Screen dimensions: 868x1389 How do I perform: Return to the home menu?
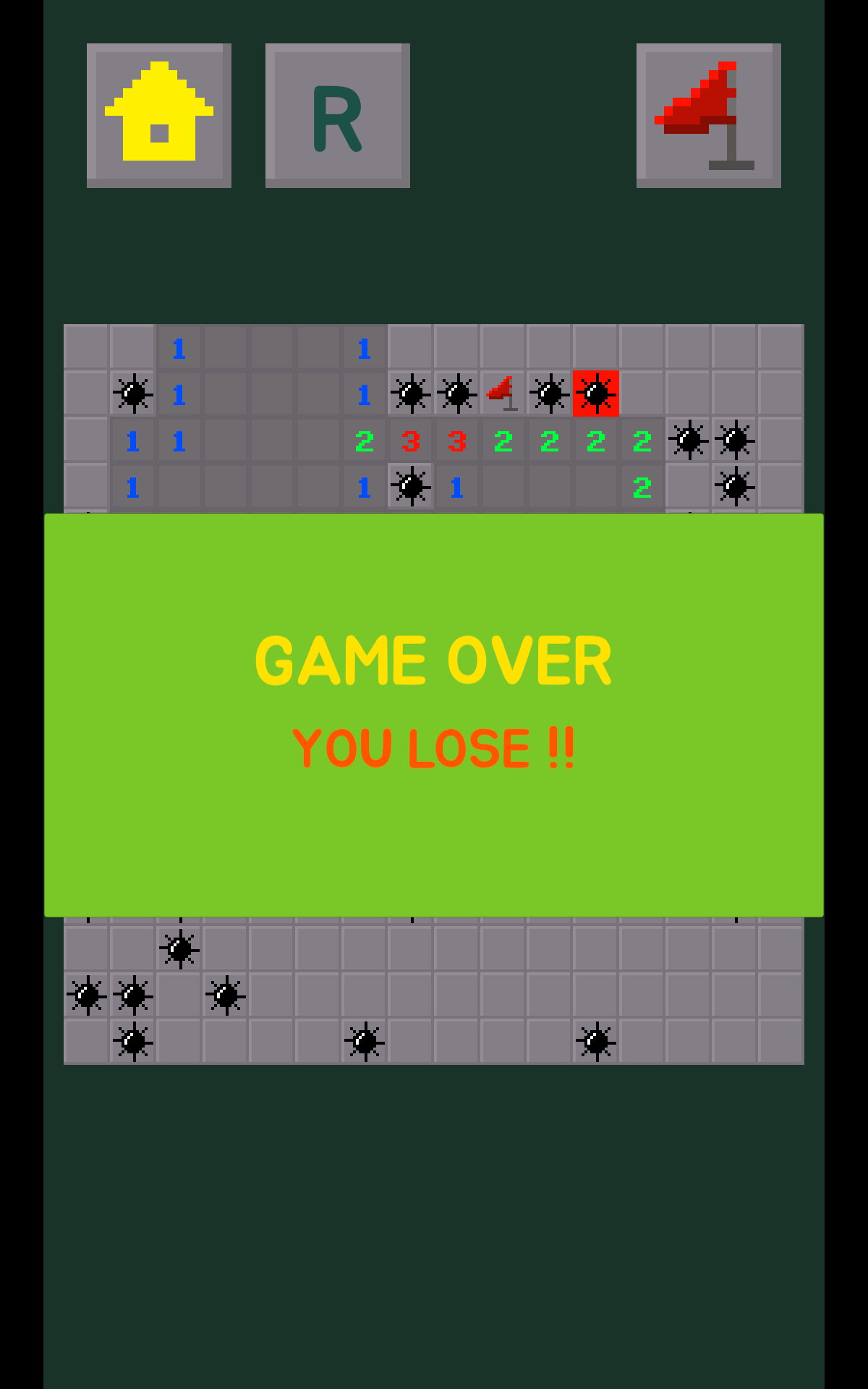[x=159, y=116]
